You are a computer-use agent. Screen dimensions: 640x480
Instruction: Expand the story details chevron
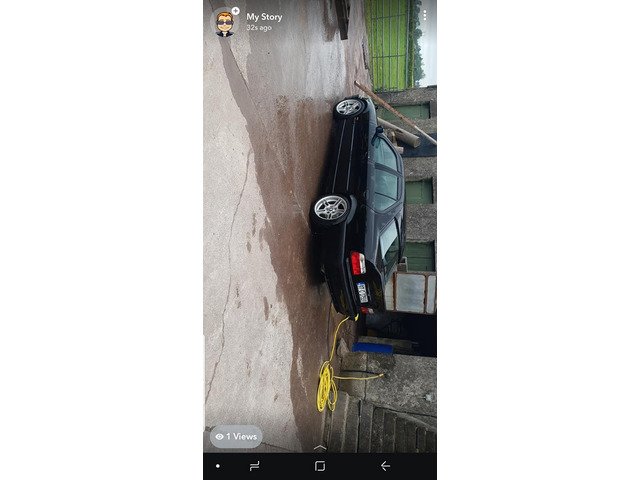pyautogui.click(x=320, y=446)
